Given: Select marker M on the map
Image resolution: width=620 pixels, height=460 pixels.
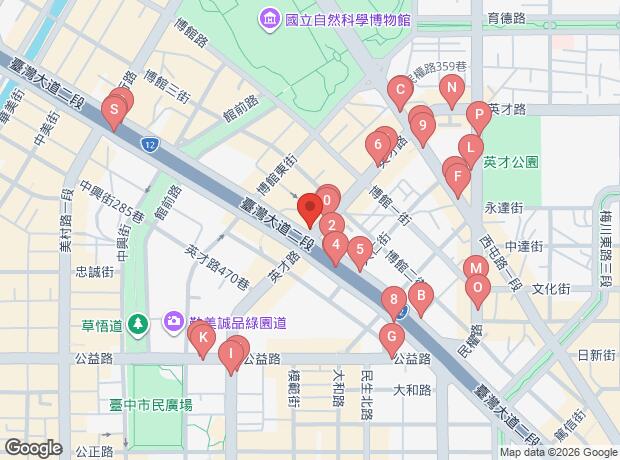Looking at the screenshot, I should tap(476, 268).
